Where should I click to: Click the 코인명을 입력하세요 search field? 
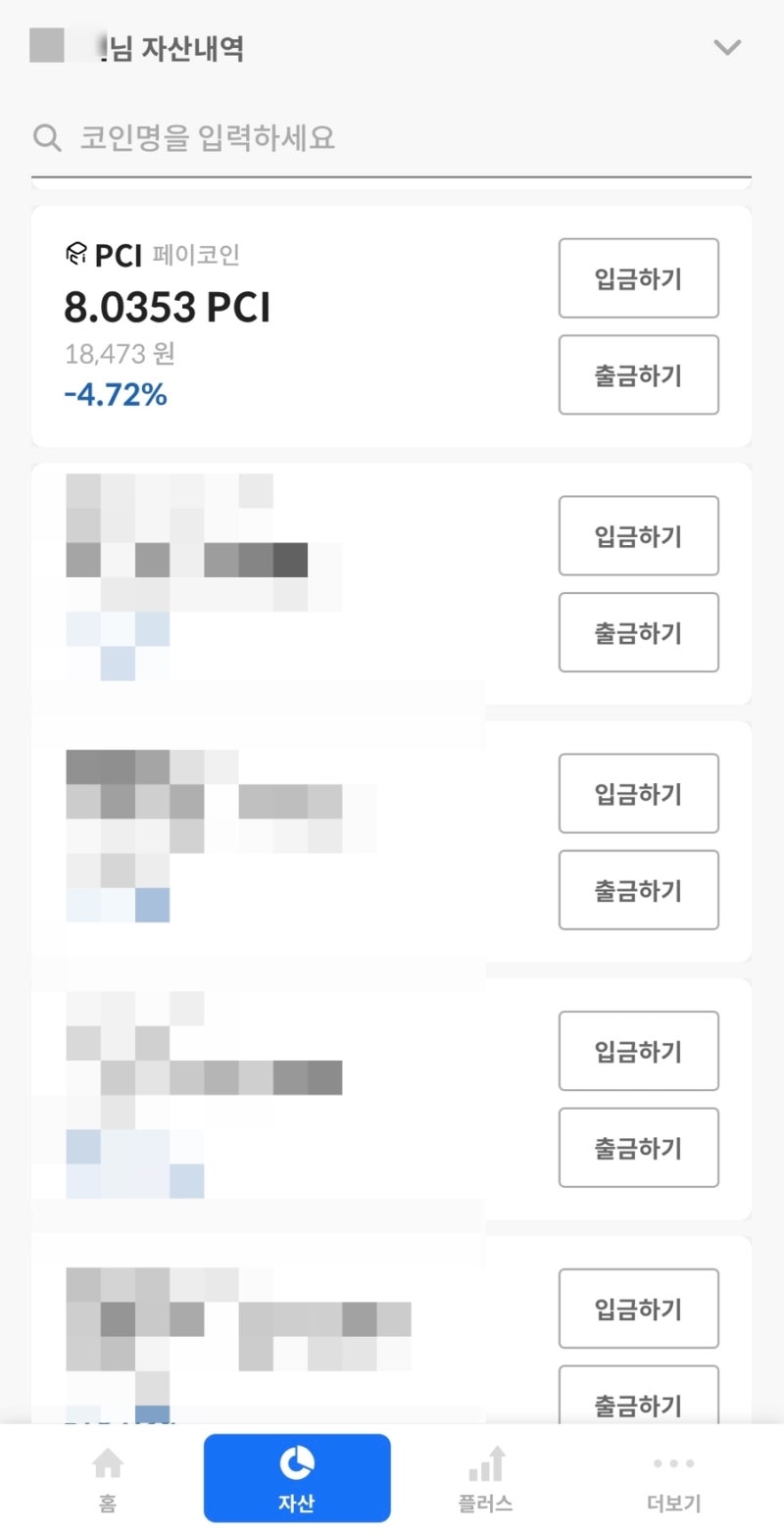(294, 137)
